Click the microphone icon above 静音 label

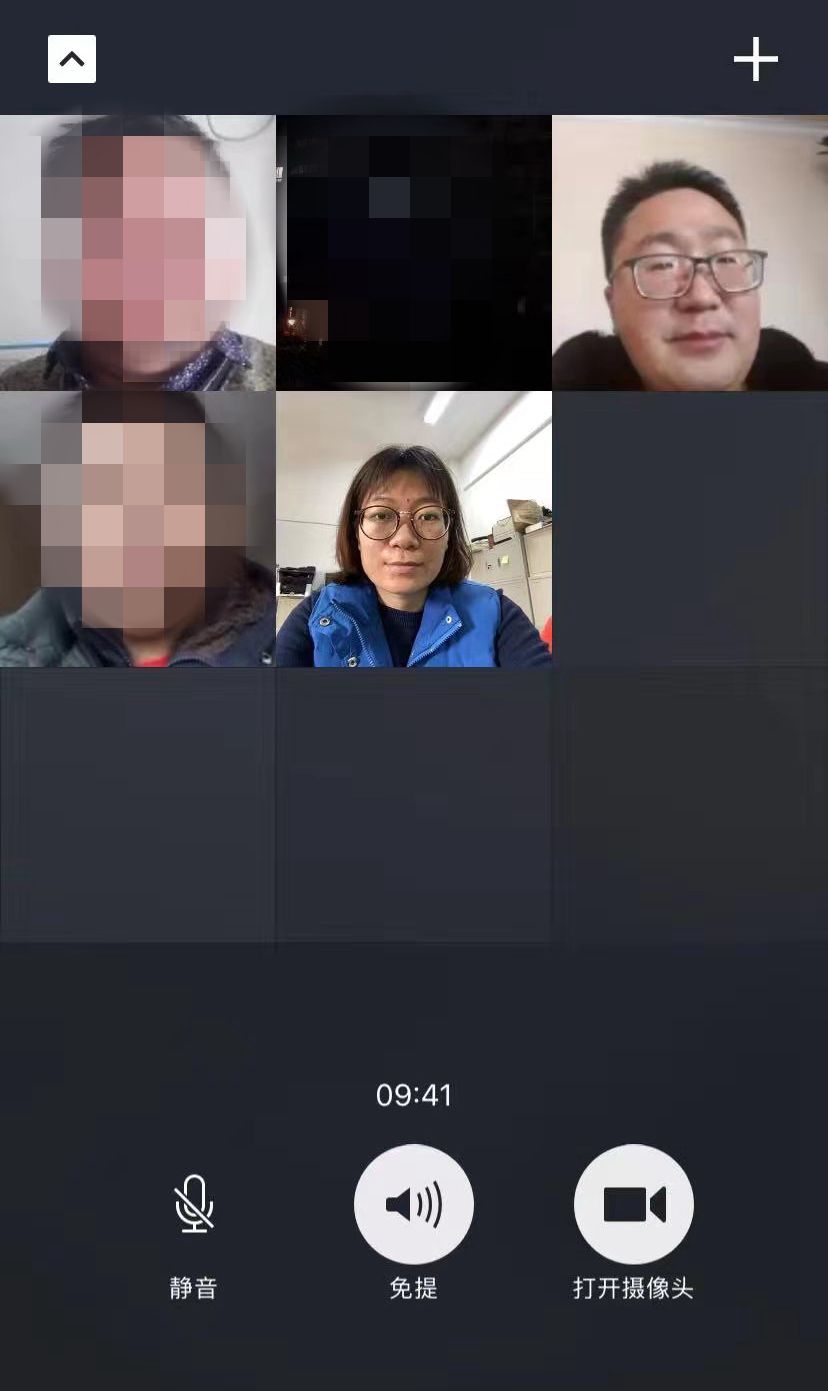click(x=193, y=1205)
